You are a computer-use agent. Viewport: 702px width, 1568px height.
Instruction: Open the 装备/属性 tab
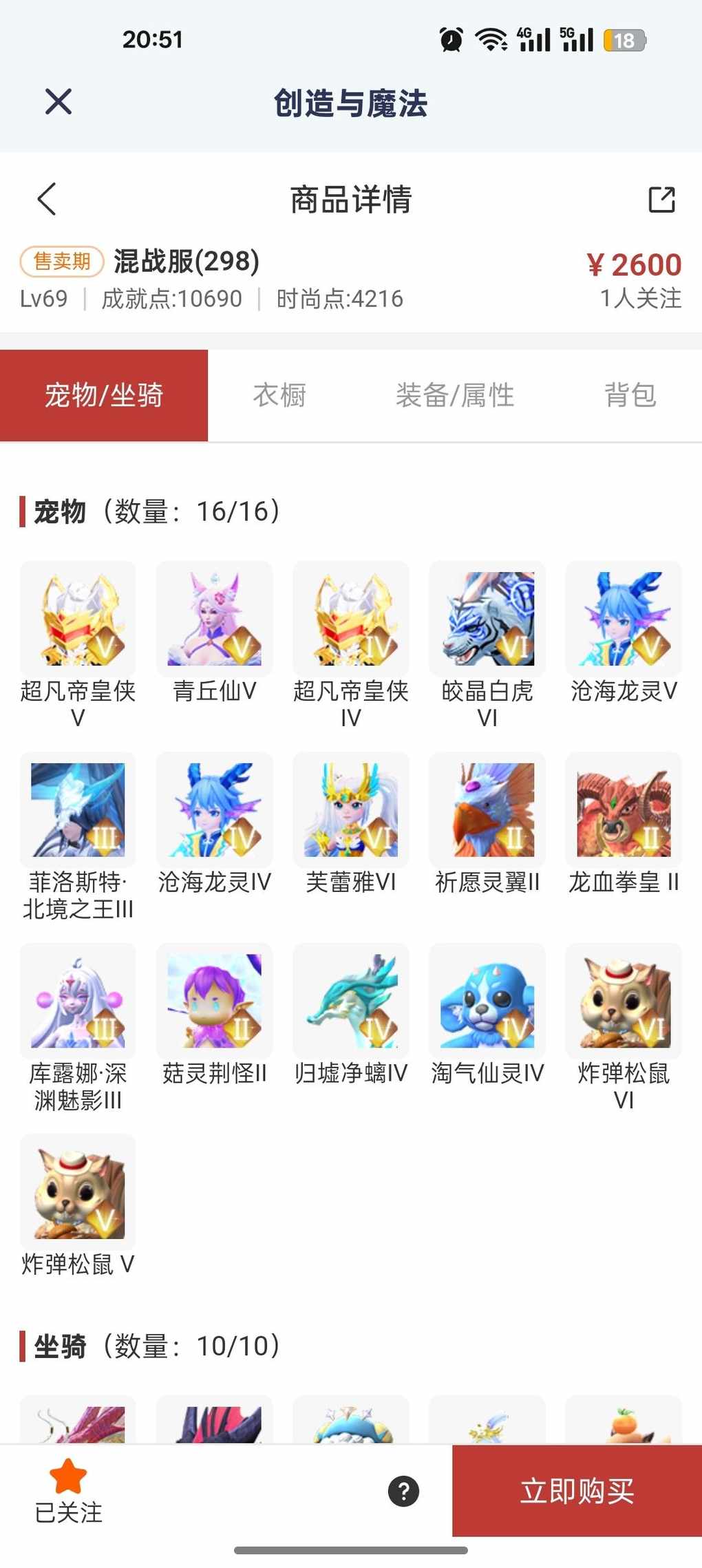455,395
